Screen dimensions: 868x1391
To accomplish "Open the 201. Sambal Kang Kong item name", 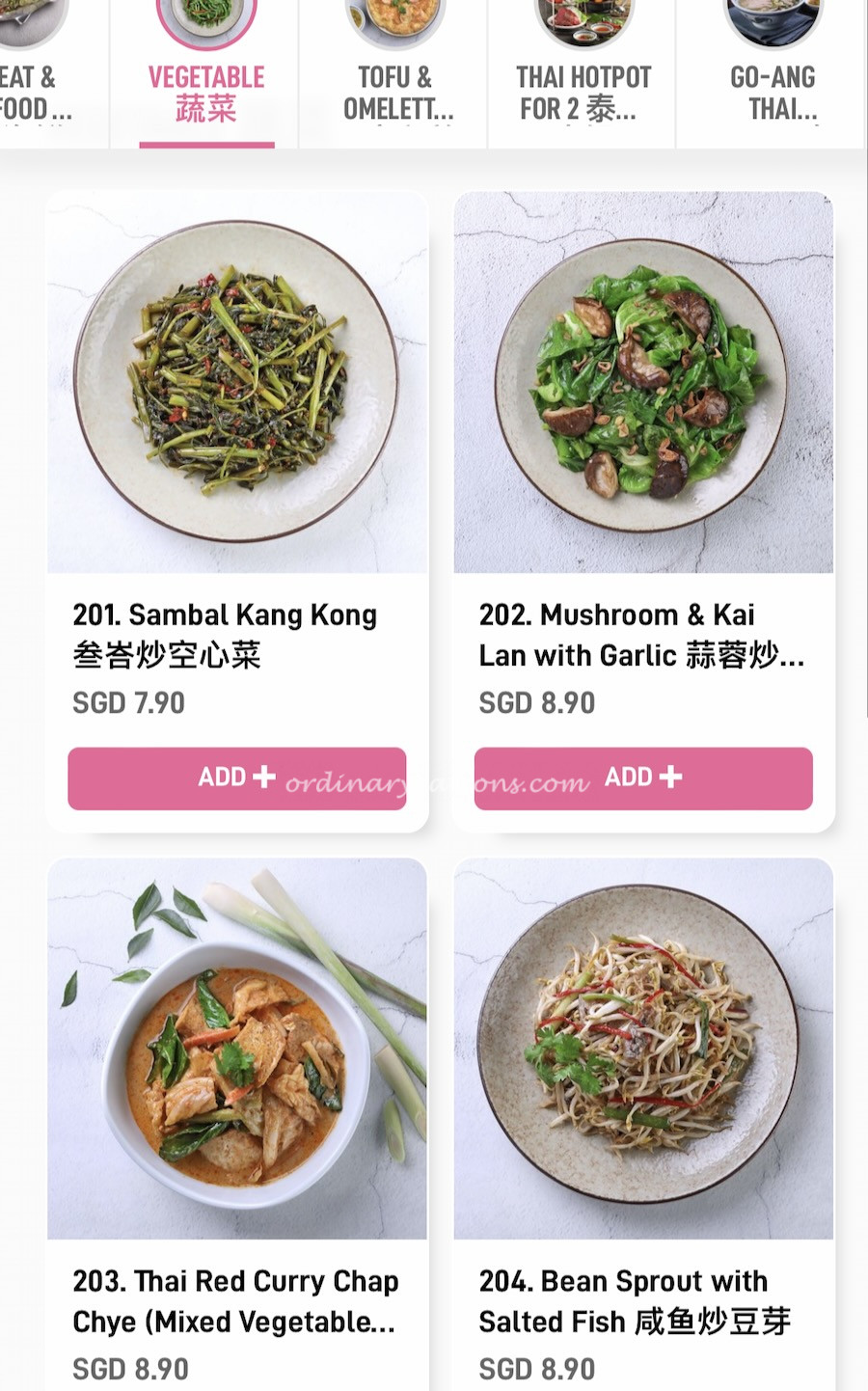I will coord(226,635).
